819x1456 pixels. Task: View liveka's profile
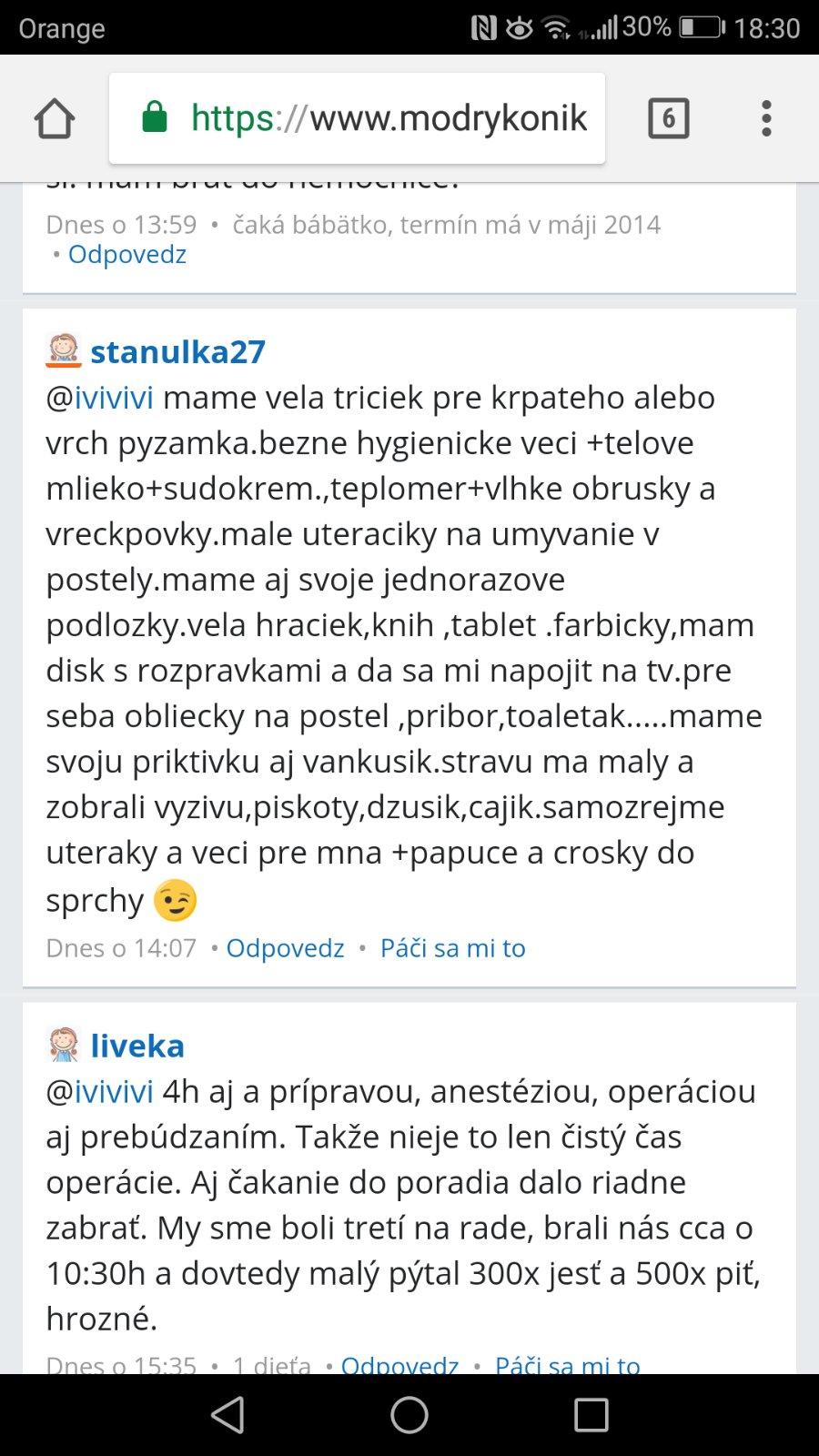pos(137,1046)
